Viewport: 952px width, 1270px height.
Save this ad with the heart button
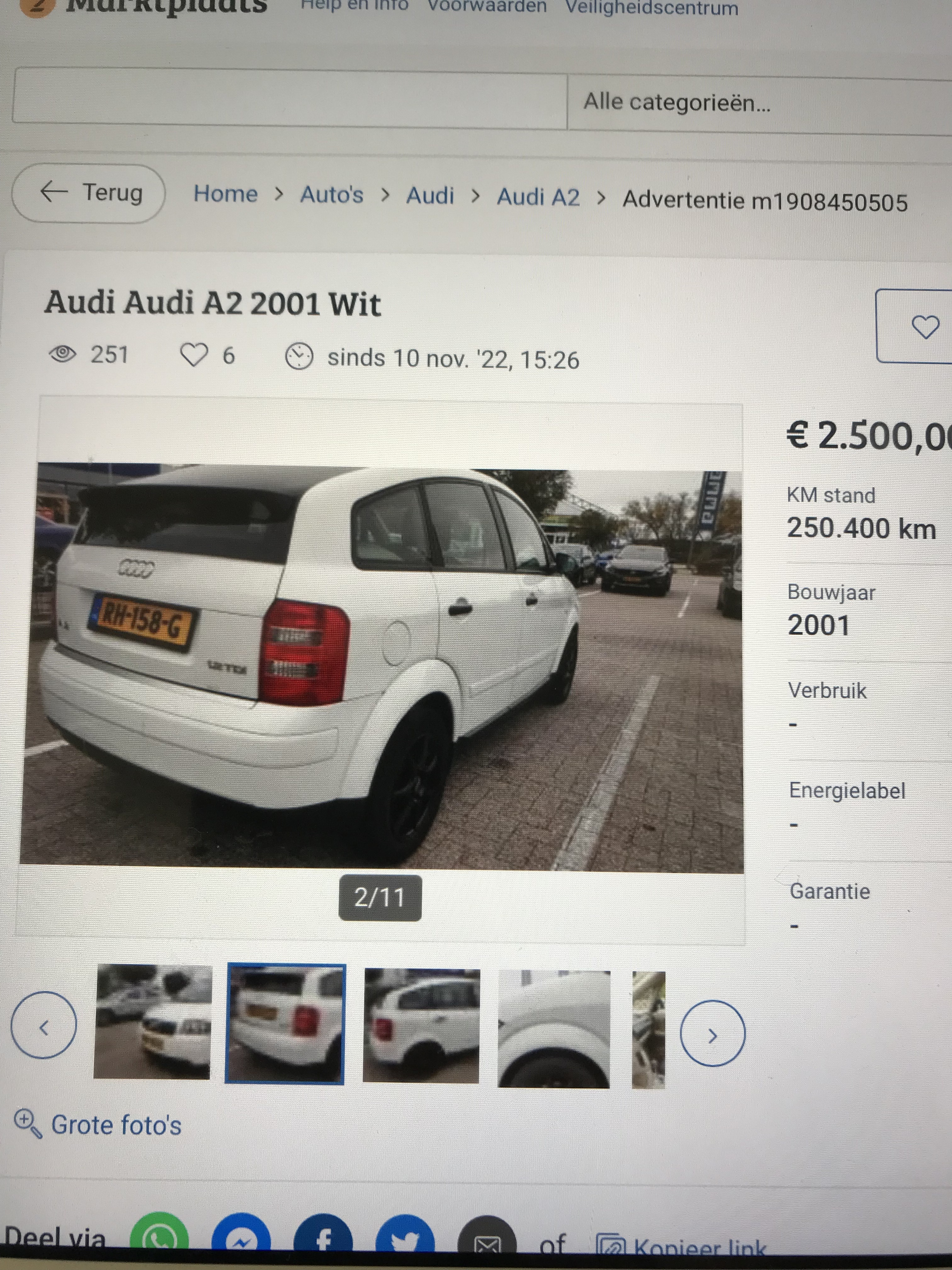924,327
